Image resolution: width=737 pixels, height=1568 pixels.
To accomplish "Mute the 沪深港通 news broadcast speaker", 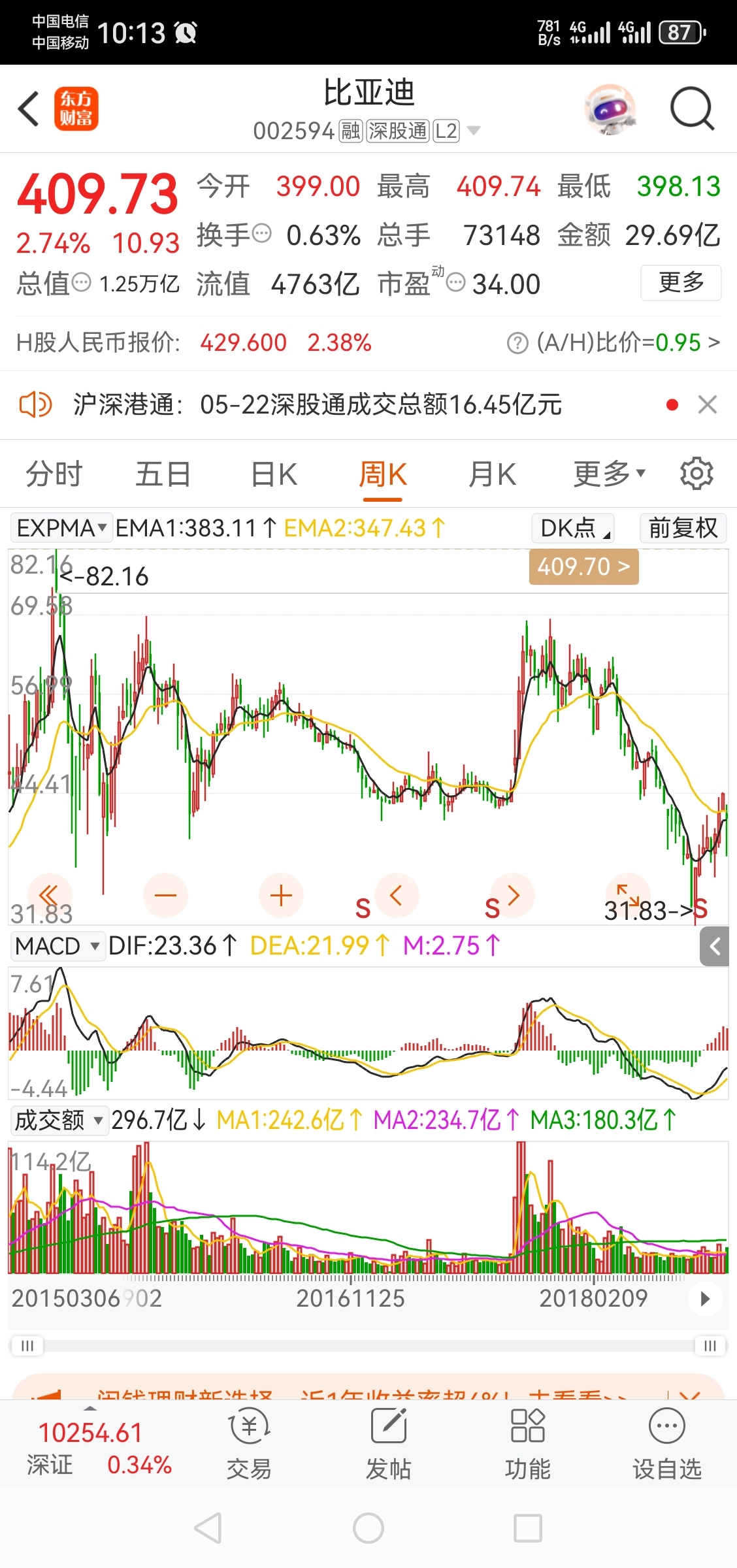I will 36,405.
